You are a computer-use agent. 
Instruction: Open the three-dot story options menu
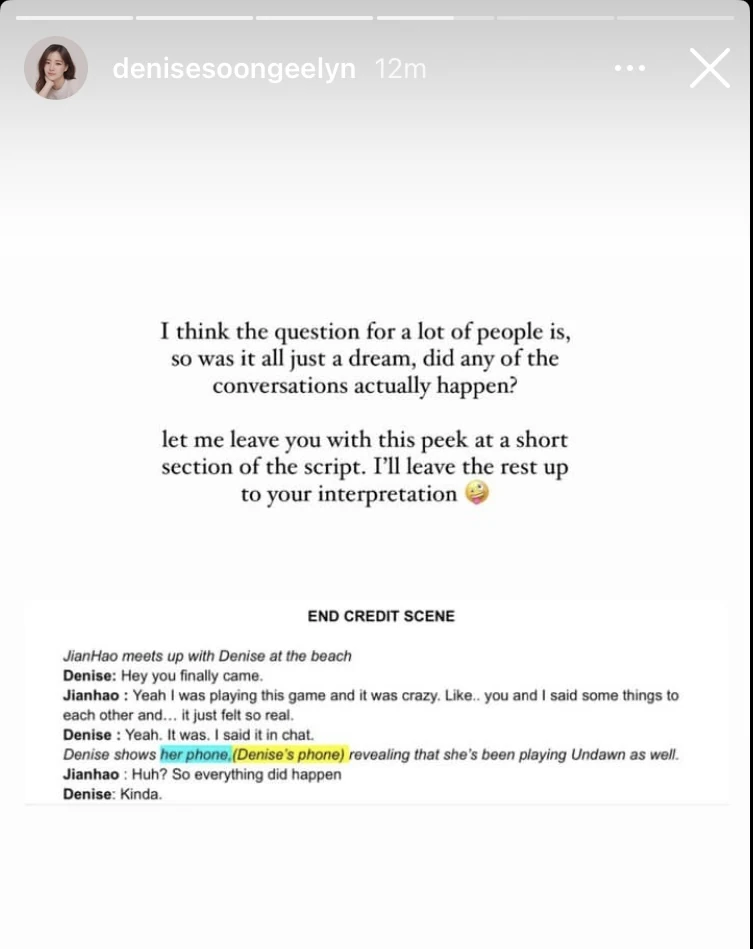(630, 68)
